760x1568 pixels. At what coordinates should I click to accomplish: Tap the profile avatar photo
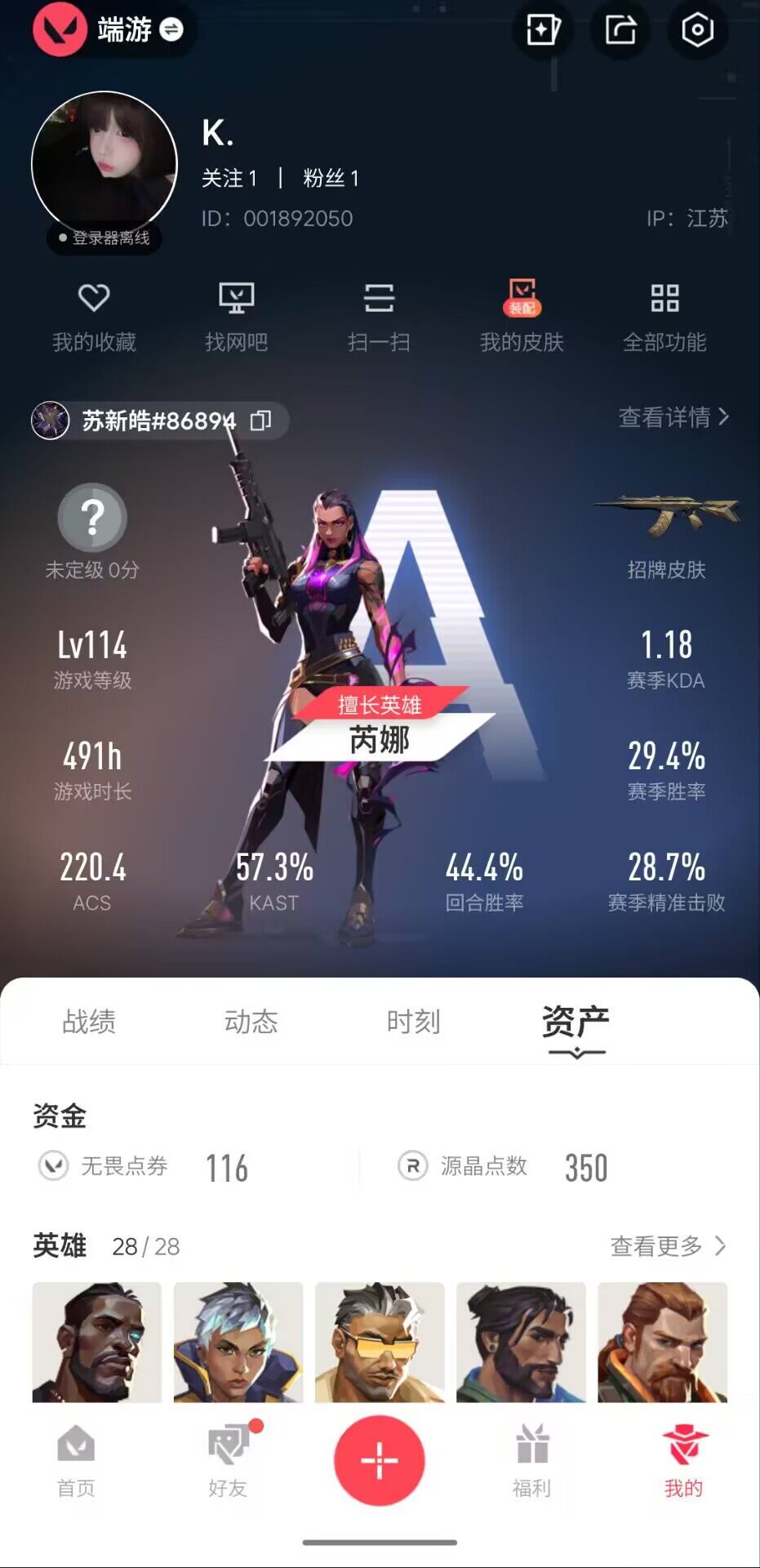coord(104,164)
